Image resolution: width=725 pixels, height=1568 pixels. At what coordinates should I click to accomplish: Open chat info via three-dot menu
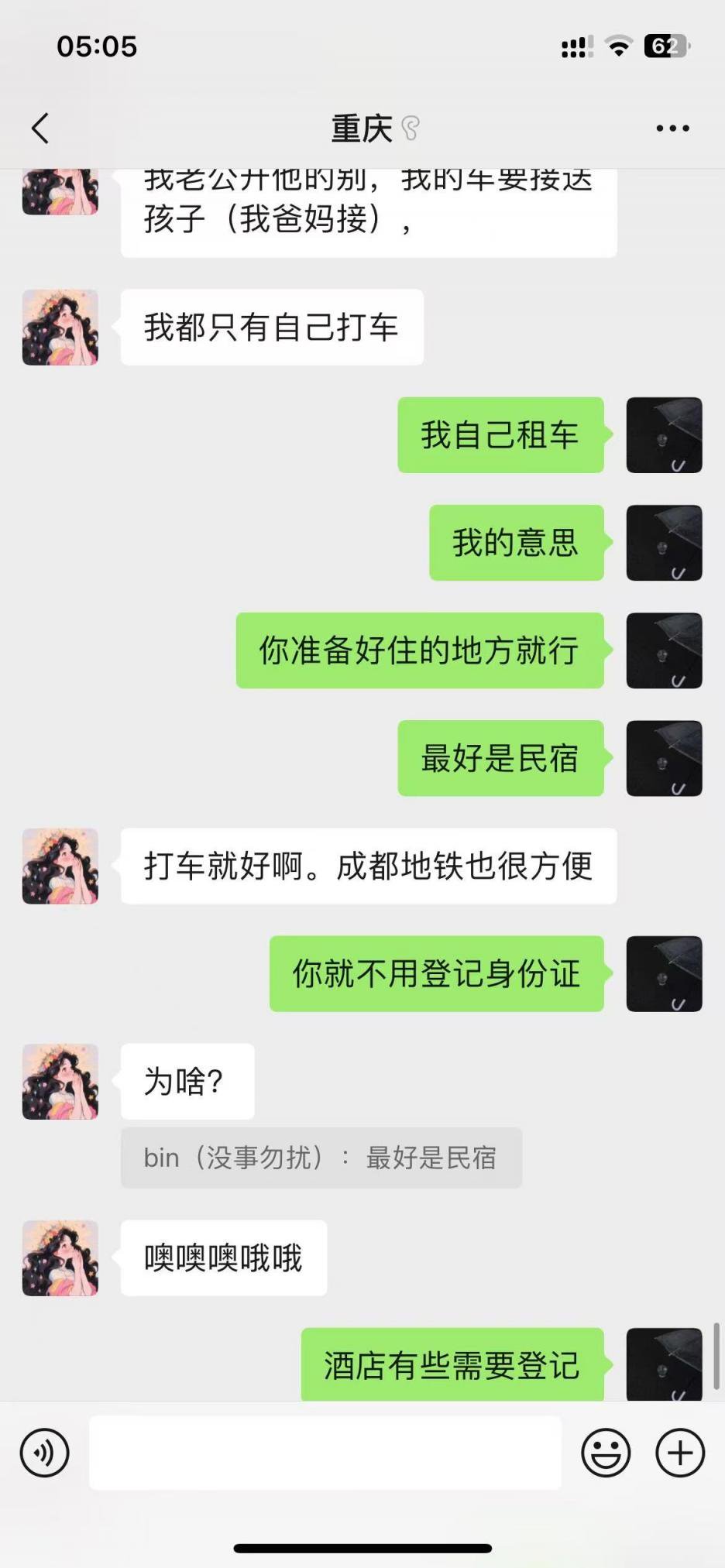coord(672,129)
